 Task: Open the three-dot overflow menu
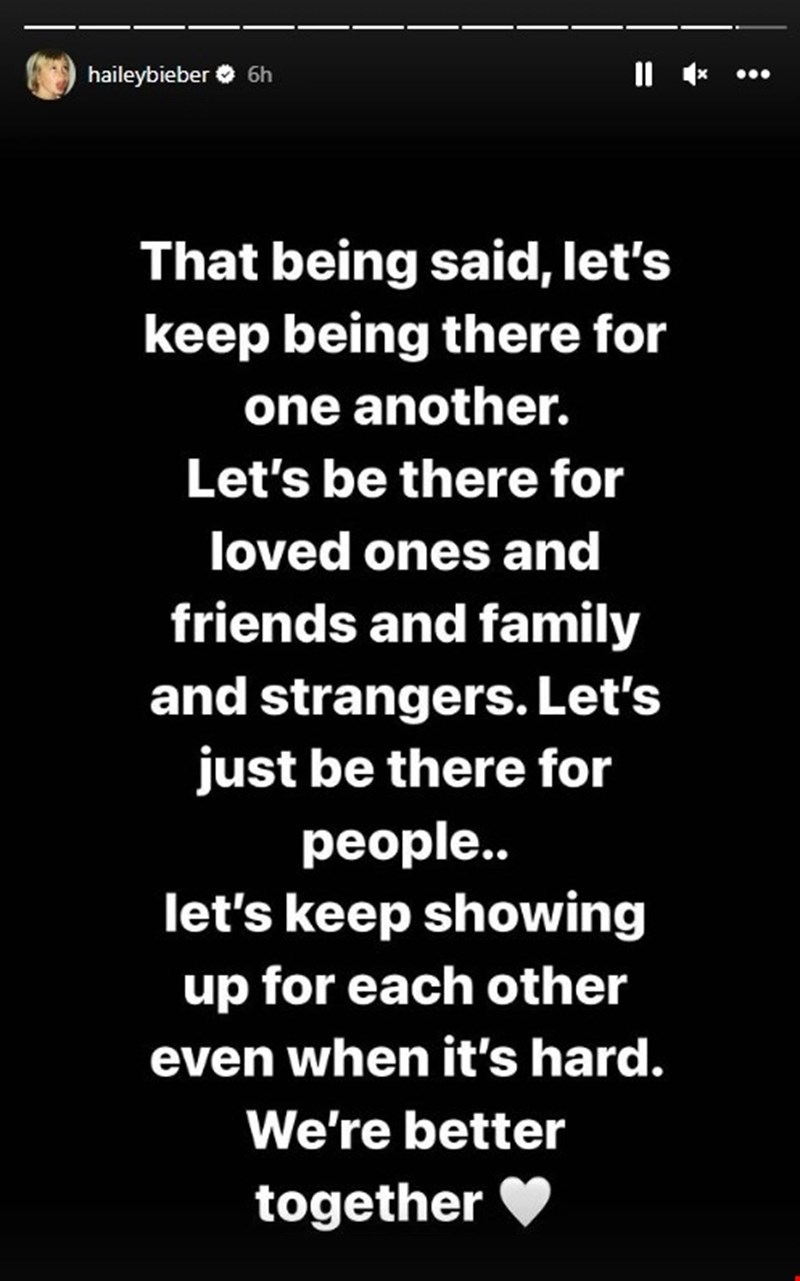752,75
